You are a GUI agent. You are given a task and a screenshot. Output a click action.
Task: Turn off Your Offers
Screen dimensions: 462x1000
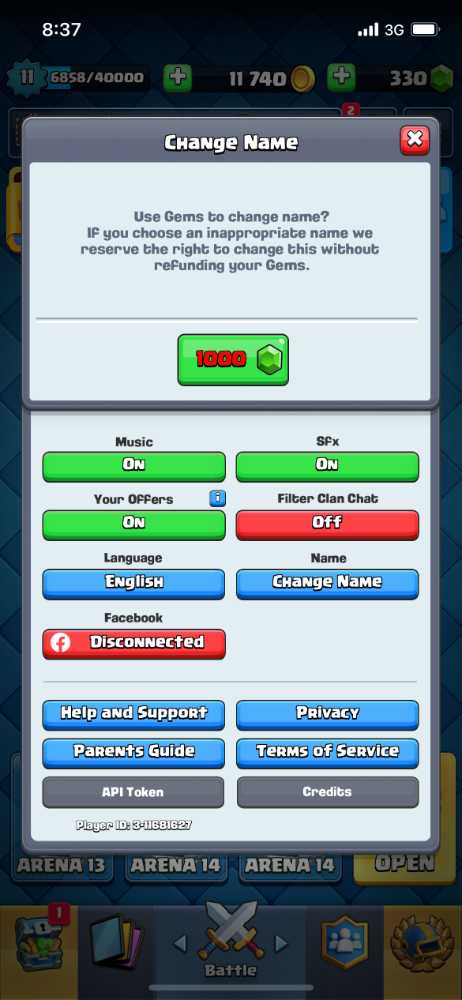pyautogui.click(x=134, y=524)
